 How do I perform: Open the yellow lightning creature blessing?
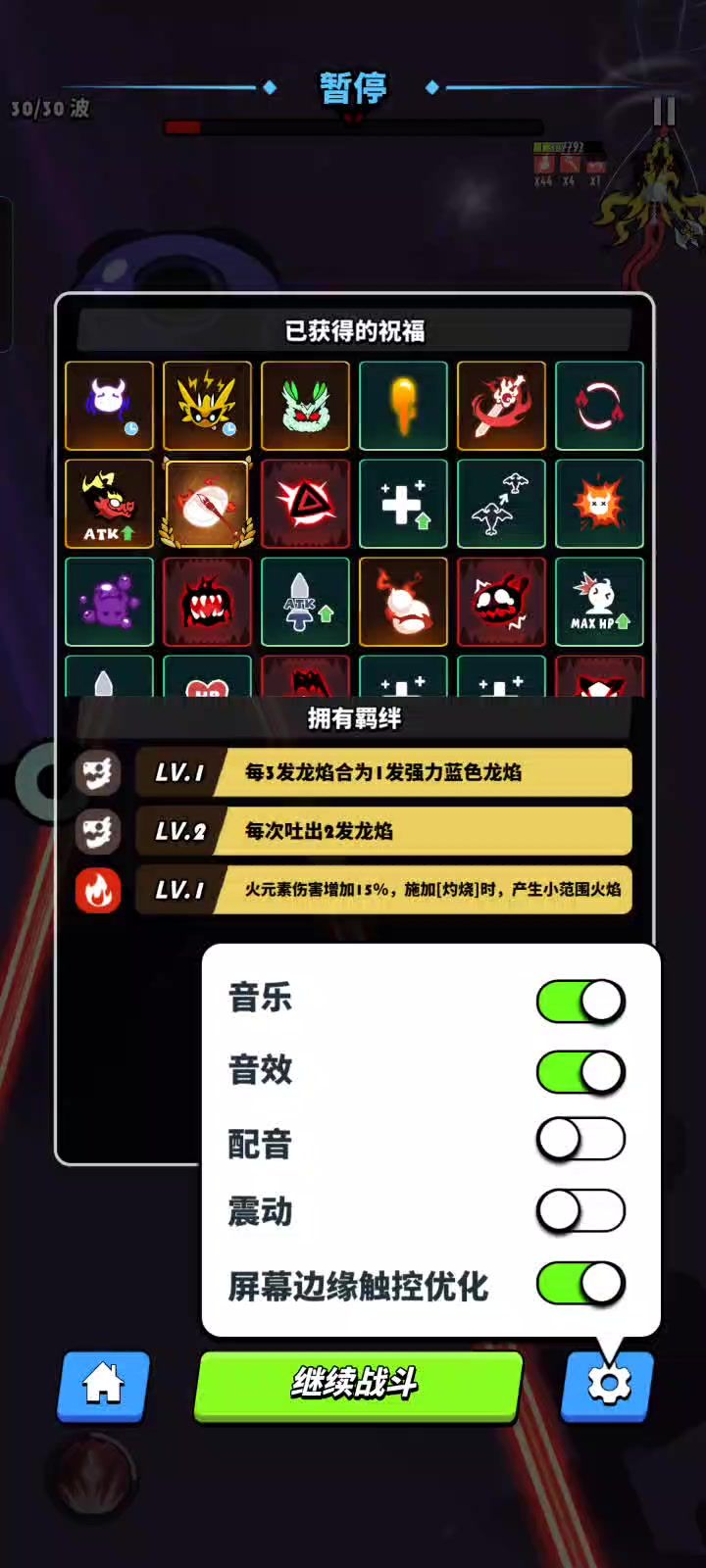[x=207, y=406]
